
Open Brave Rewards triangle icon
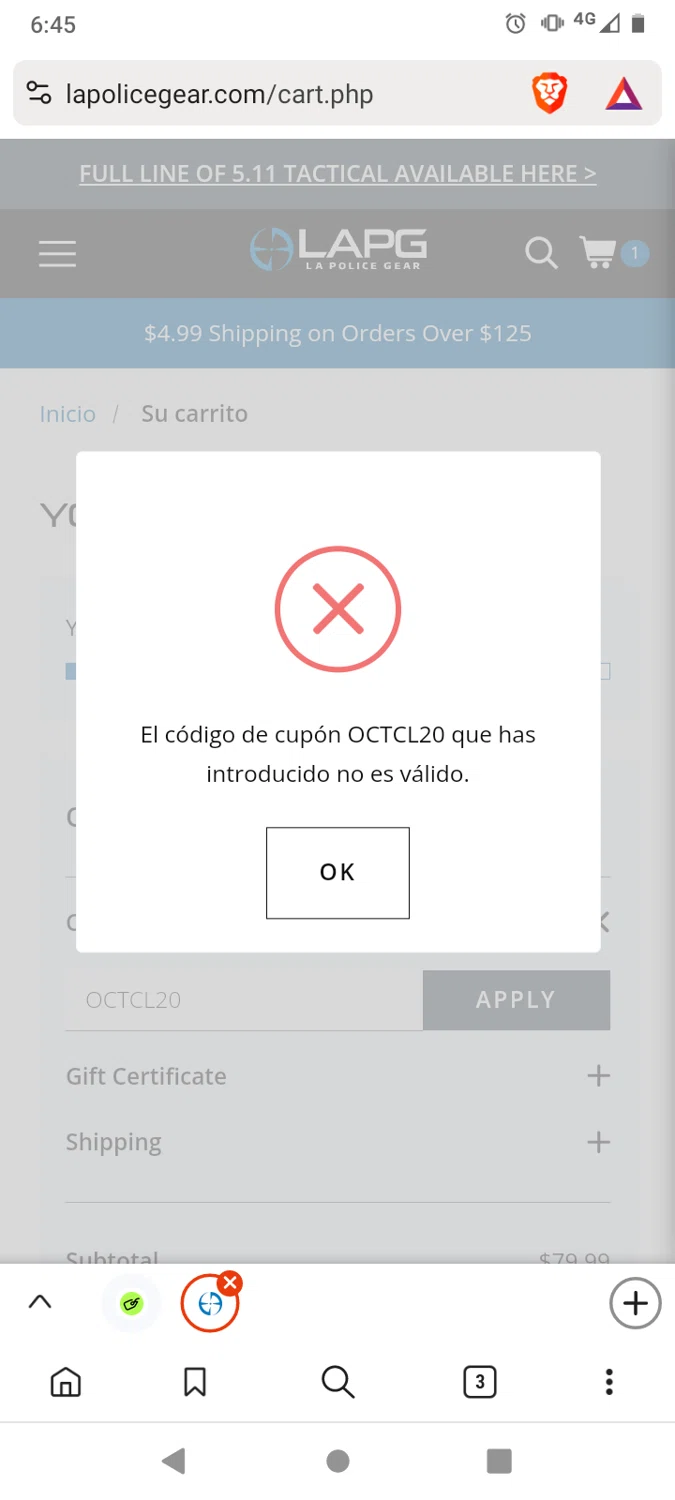(623, 95)
